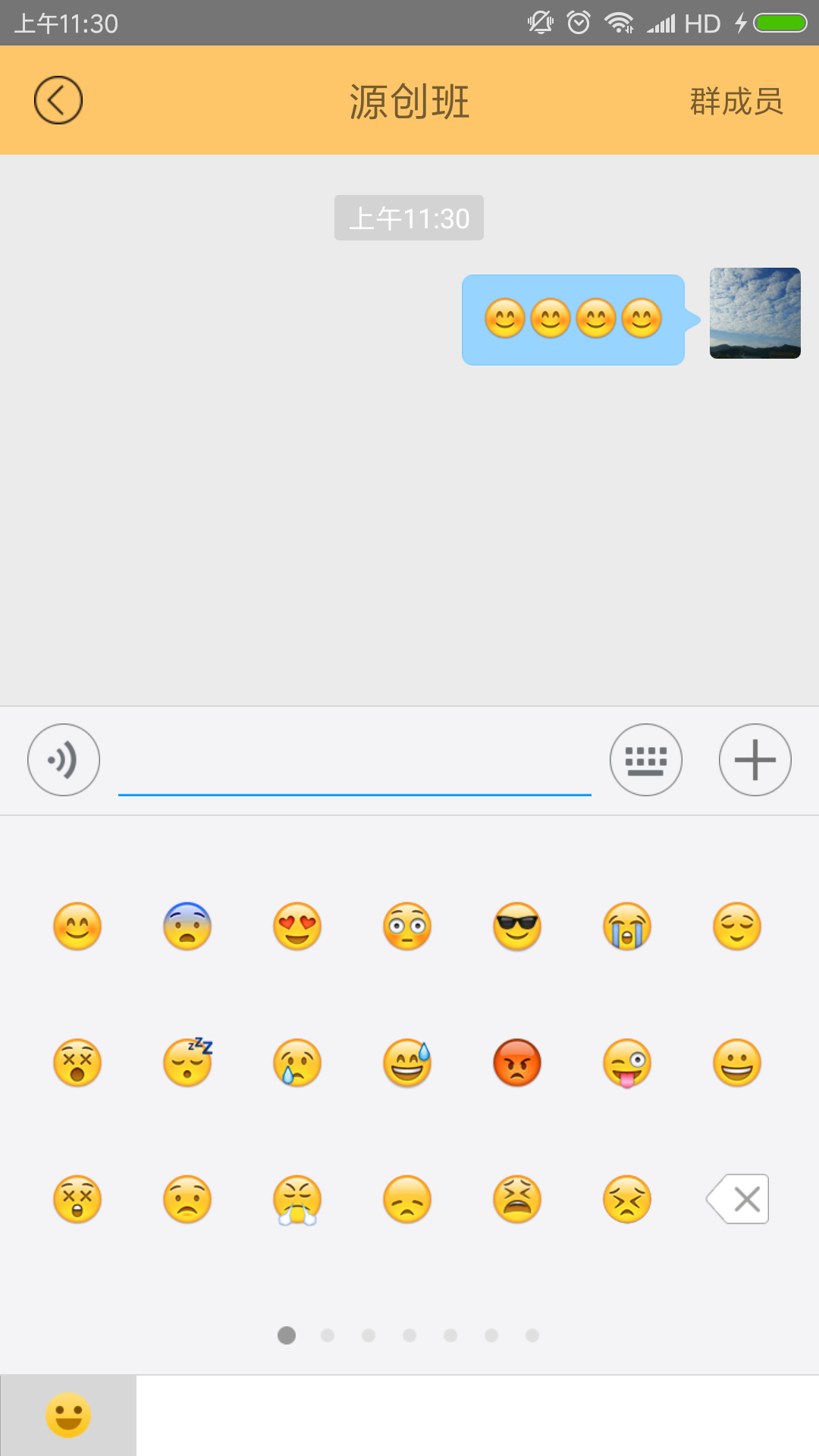Image resolution: width=819 pixels, height=1456 pixels.
Task: Open the sender's cloud avatar profile
Action: pyautogui.click(x=755, y=313)
